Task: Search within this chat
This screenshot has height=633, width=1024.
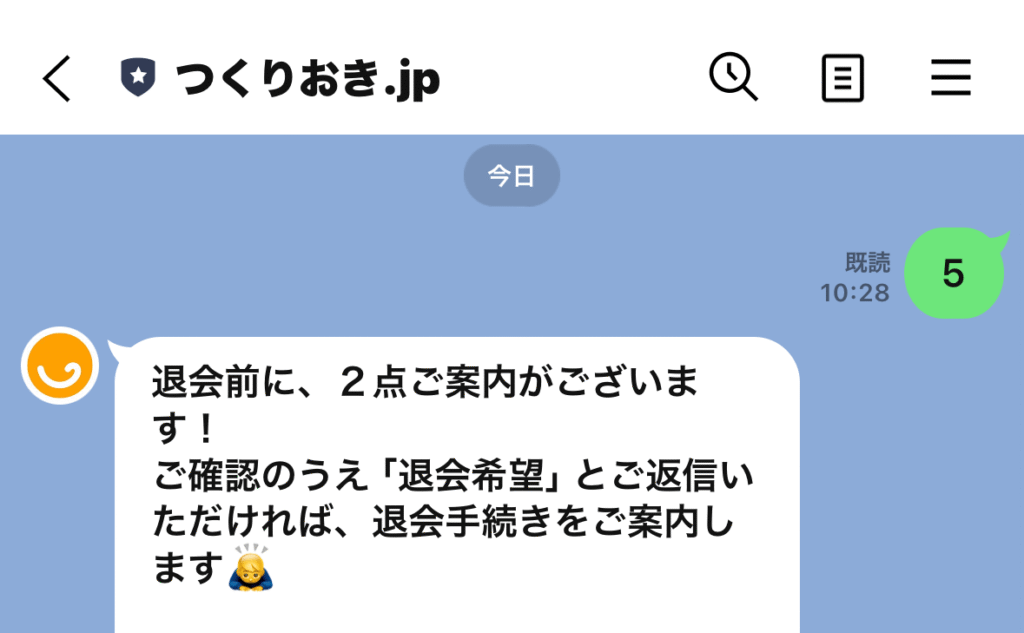Action: point(733,77)
